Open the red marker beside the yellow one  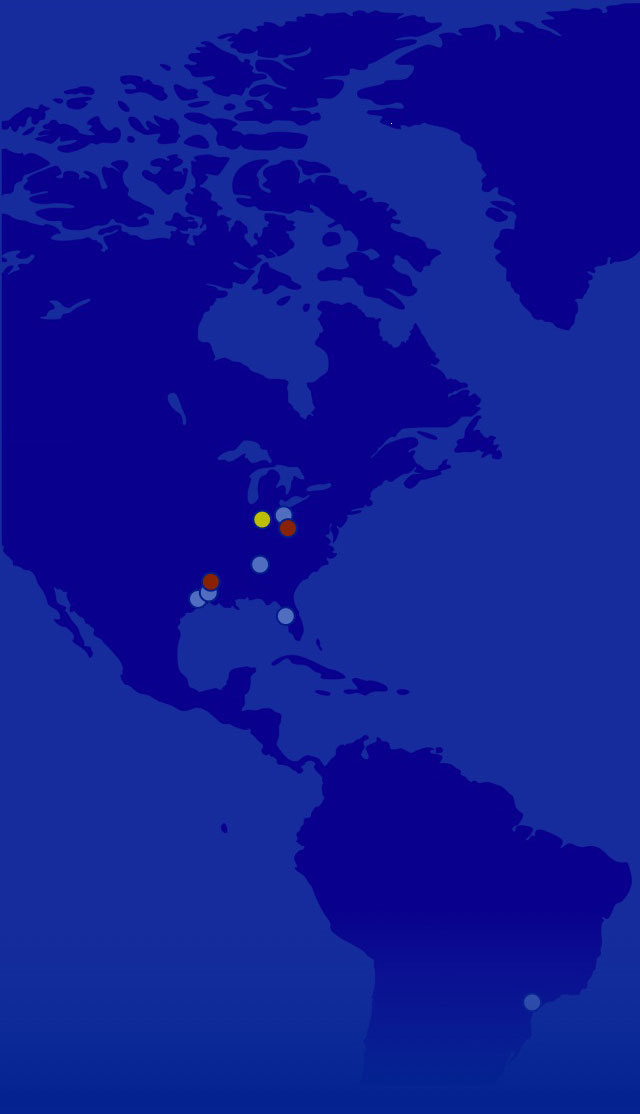[x=288, y=527]
